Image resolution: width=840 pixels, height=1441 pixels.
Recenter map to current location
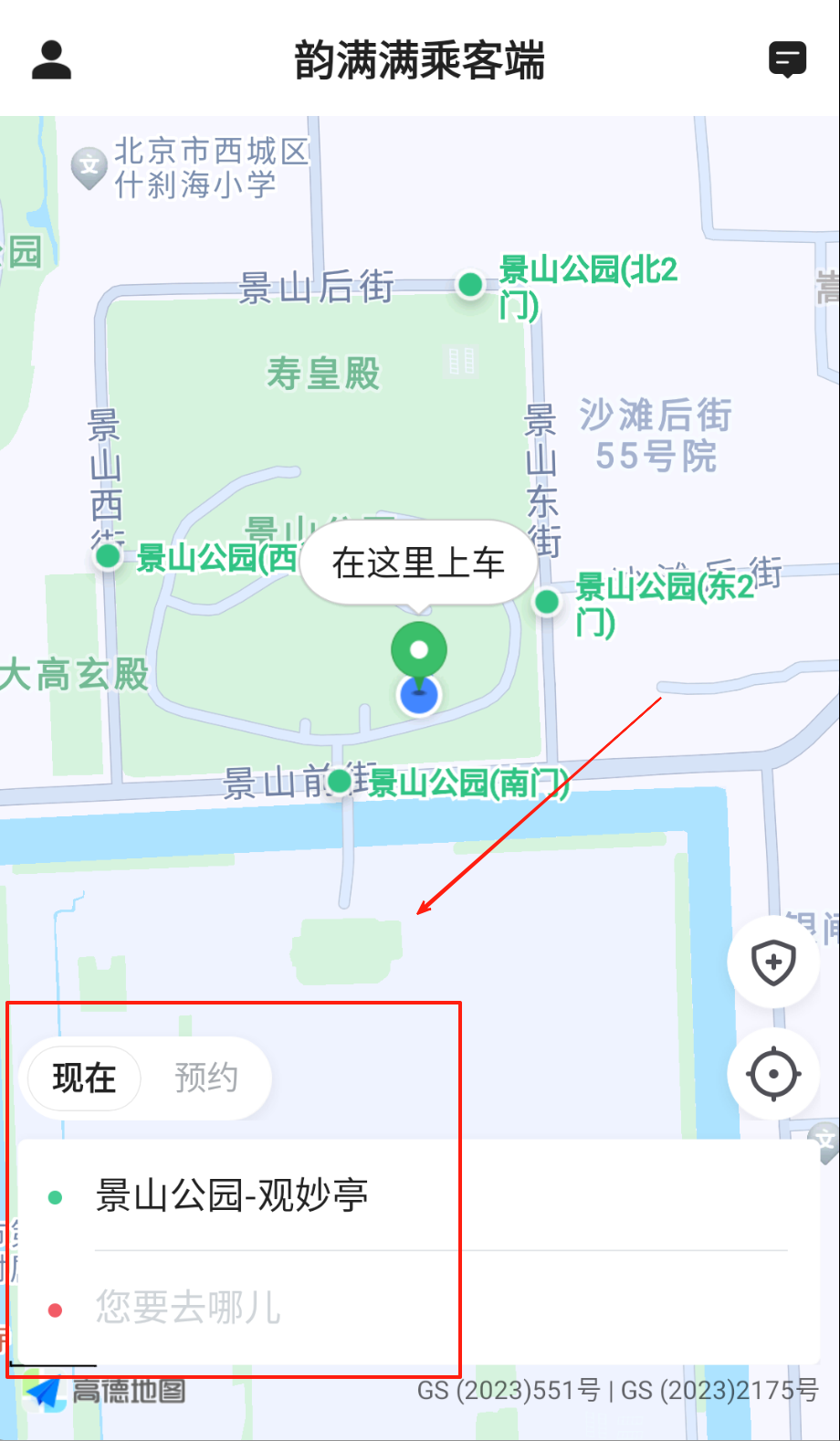click(773, 1074)
